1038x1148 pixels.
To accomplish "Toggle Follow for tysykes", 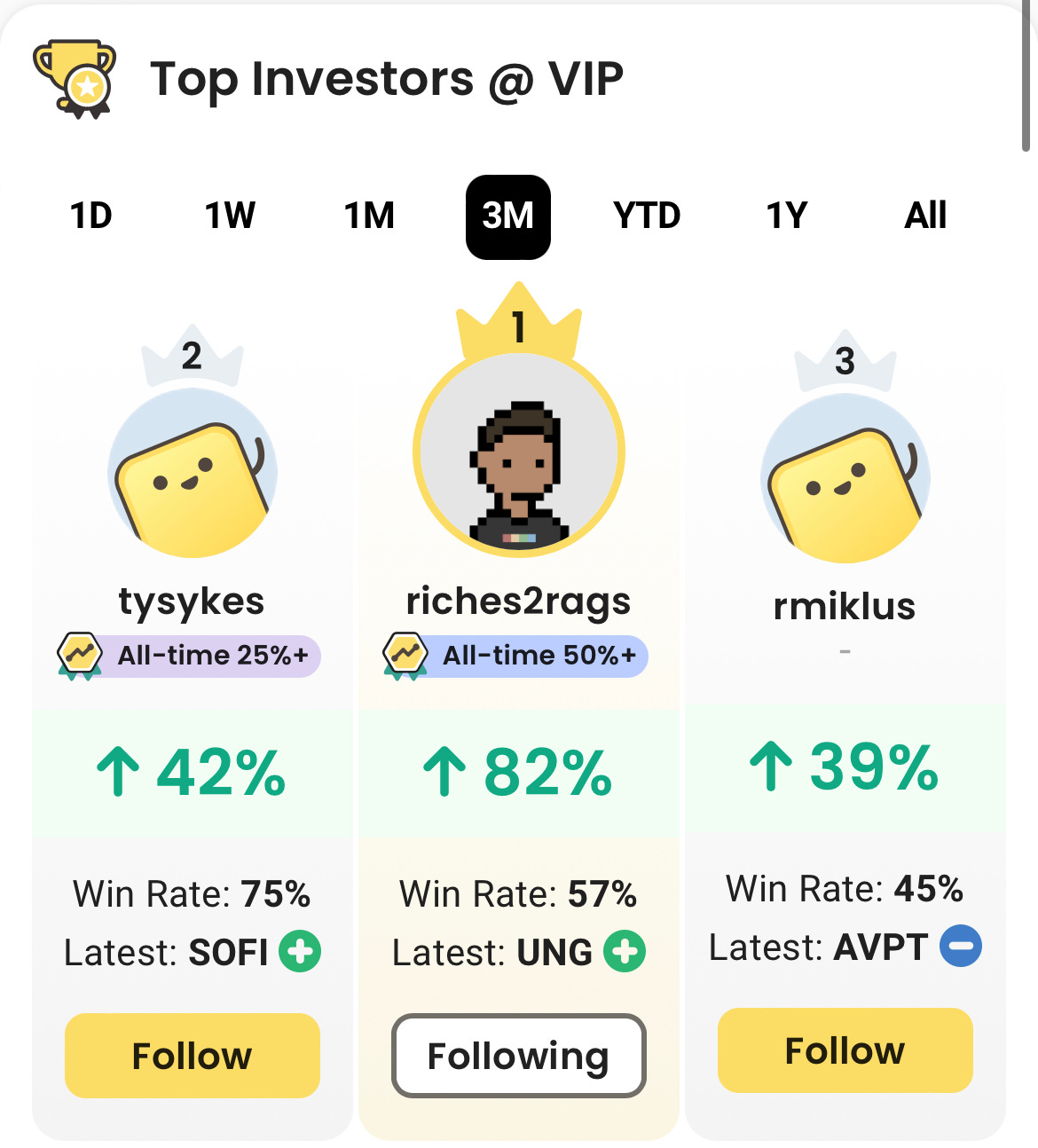I will 192,1055.
